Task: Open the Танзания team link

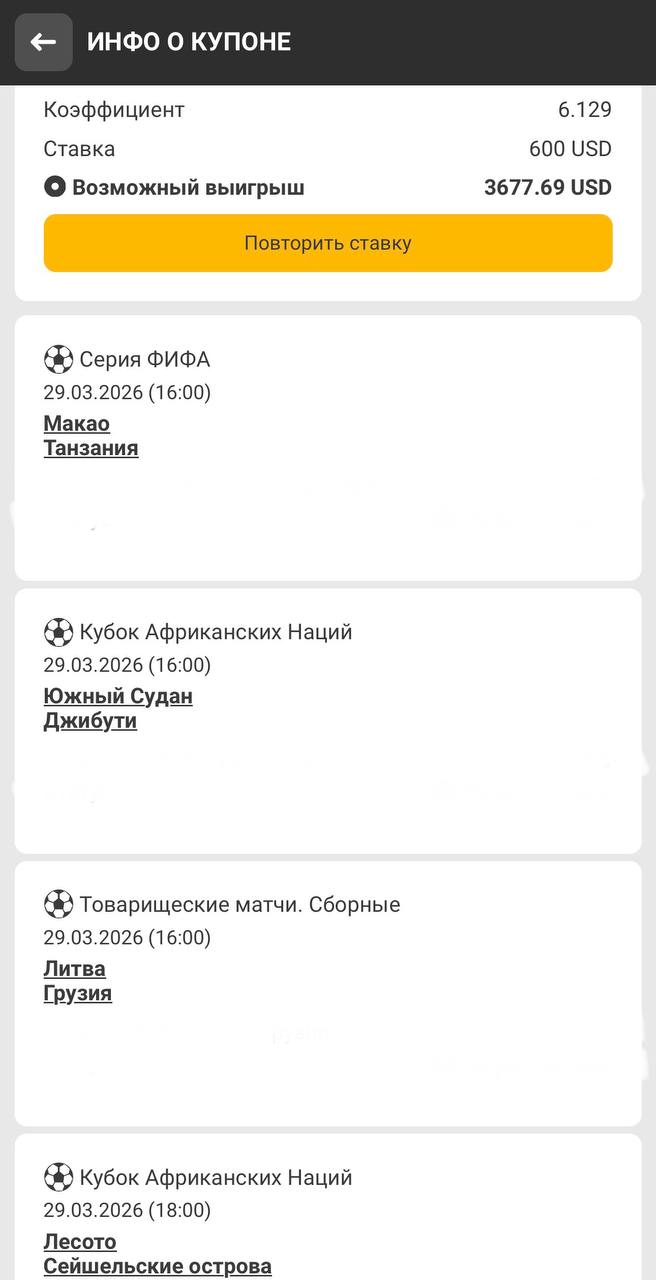Action: [x=91, y=448]
